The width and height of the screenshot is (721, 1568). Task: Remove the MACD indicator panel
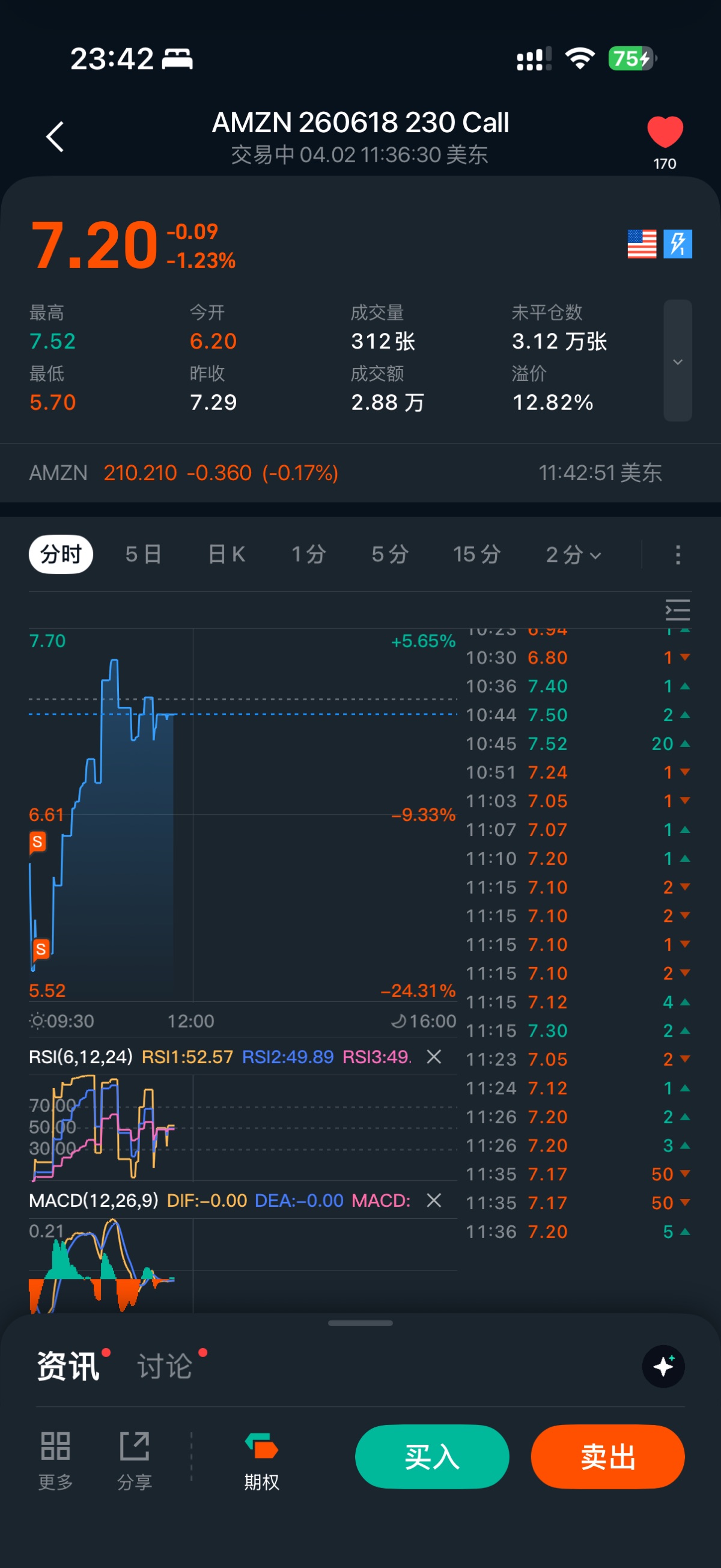(x=434, y=1200)
